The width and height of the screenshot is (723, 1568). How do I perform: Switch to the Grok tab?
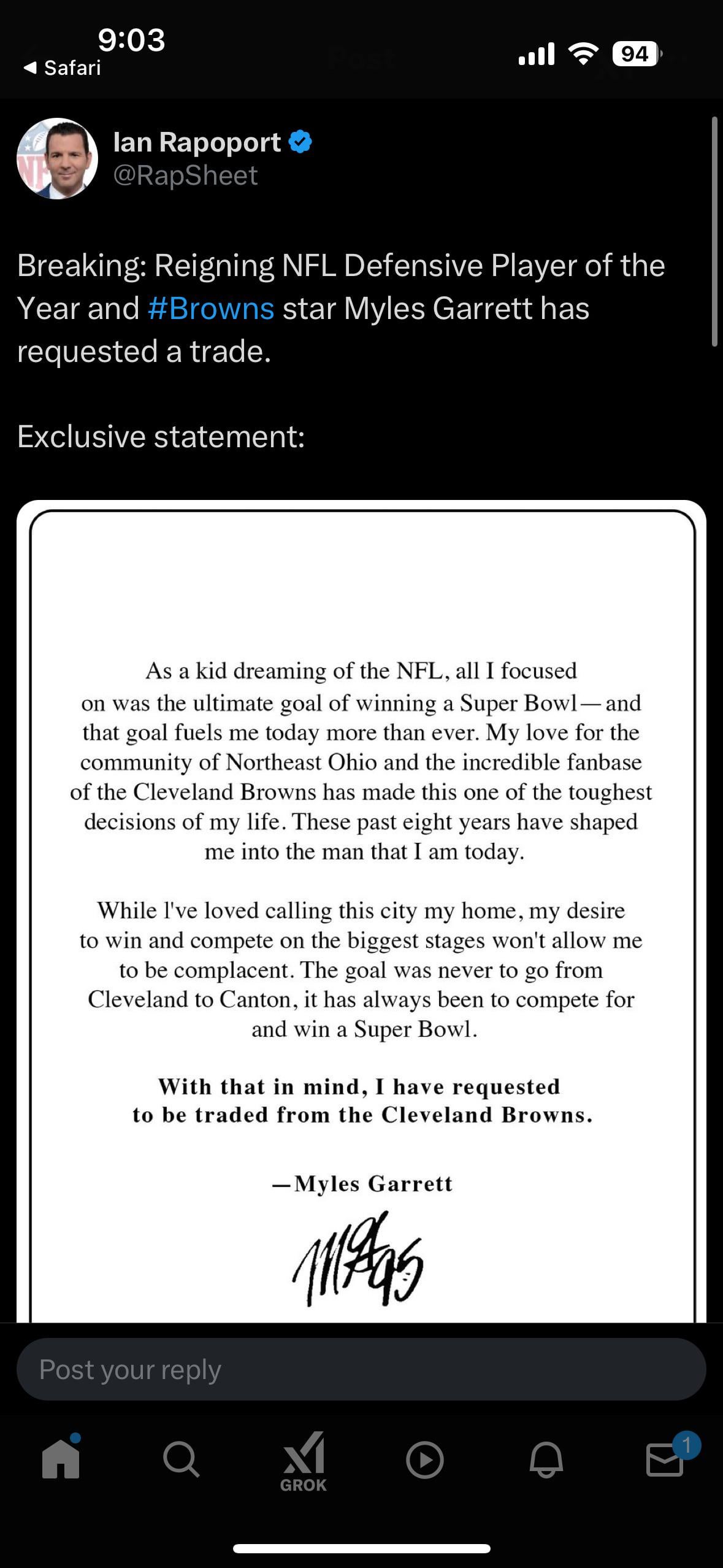303,1461
